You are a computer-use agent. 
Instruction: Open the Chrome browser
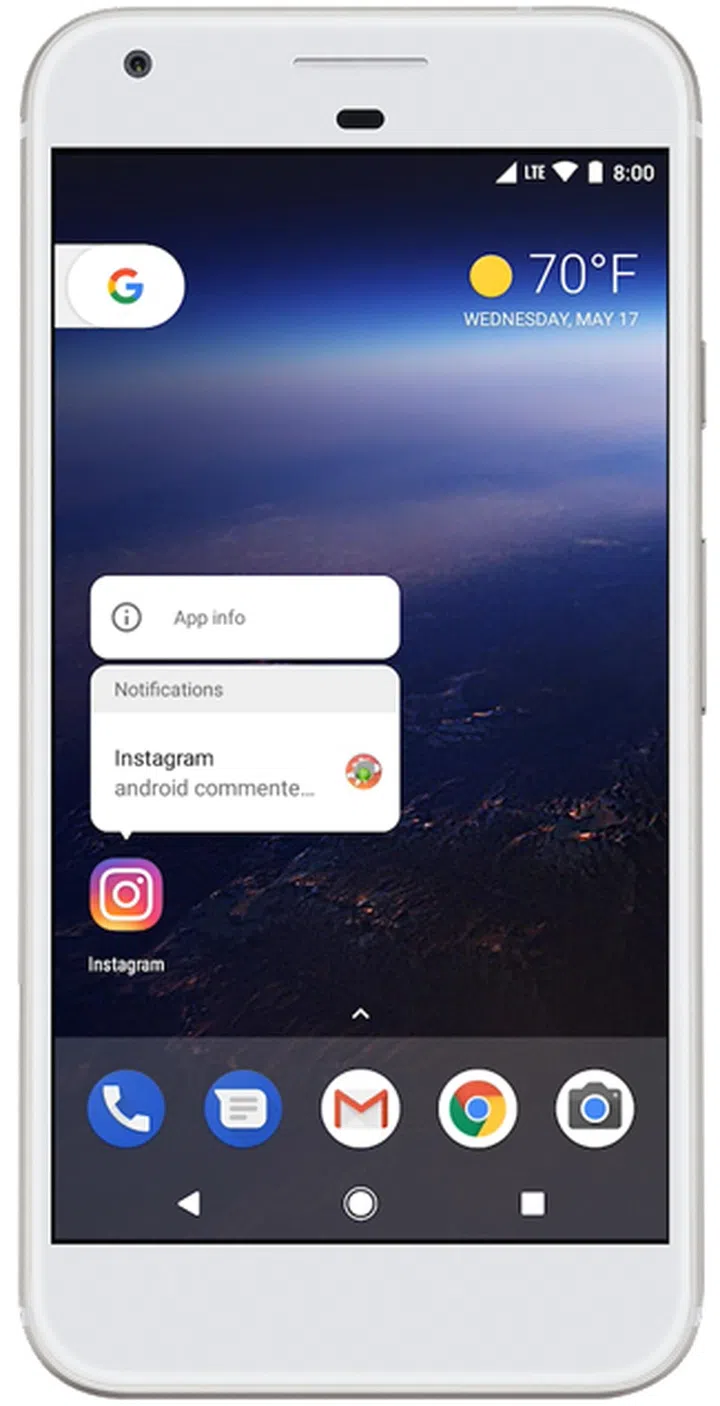point(477,1108)
